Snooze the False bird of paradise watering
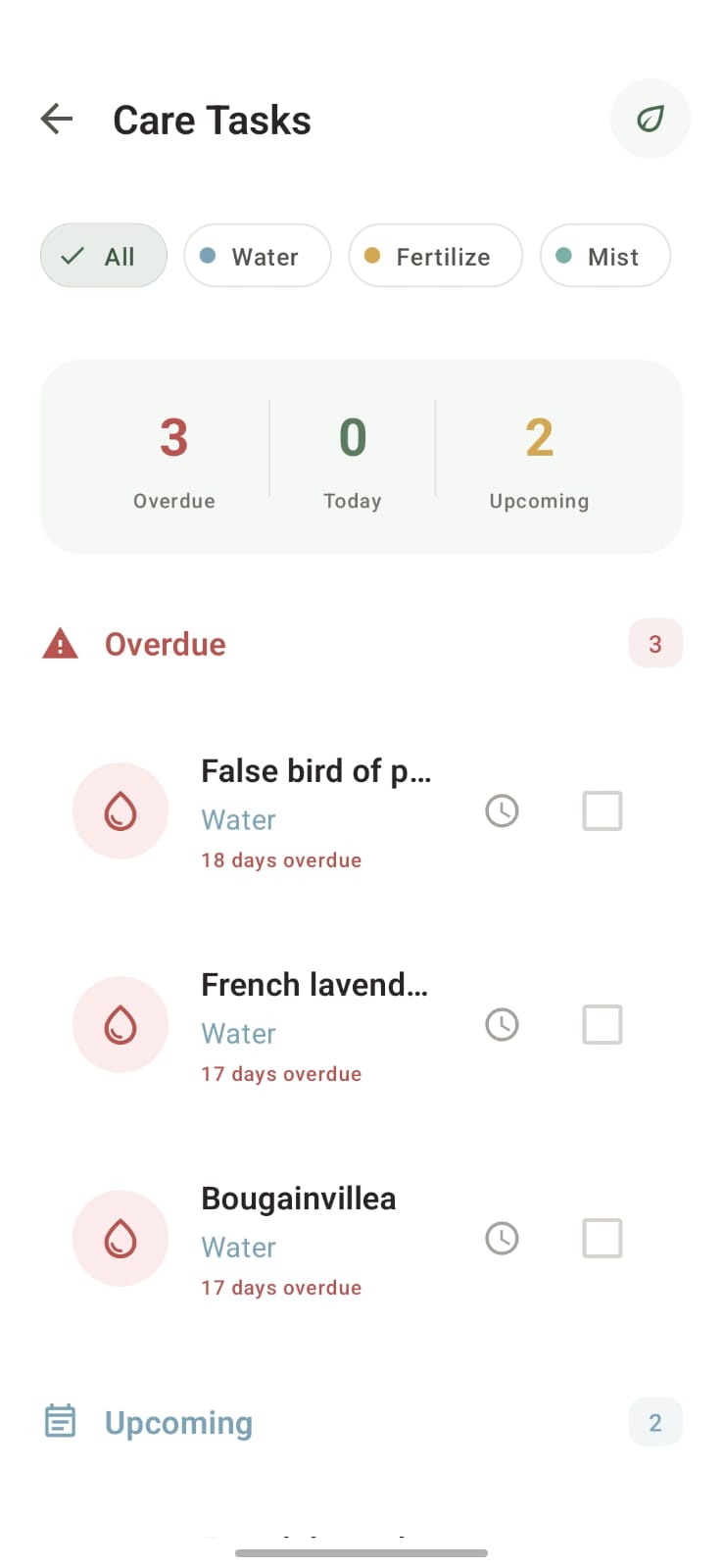Screen dimensions: 723x1568 tap(502, 811)
